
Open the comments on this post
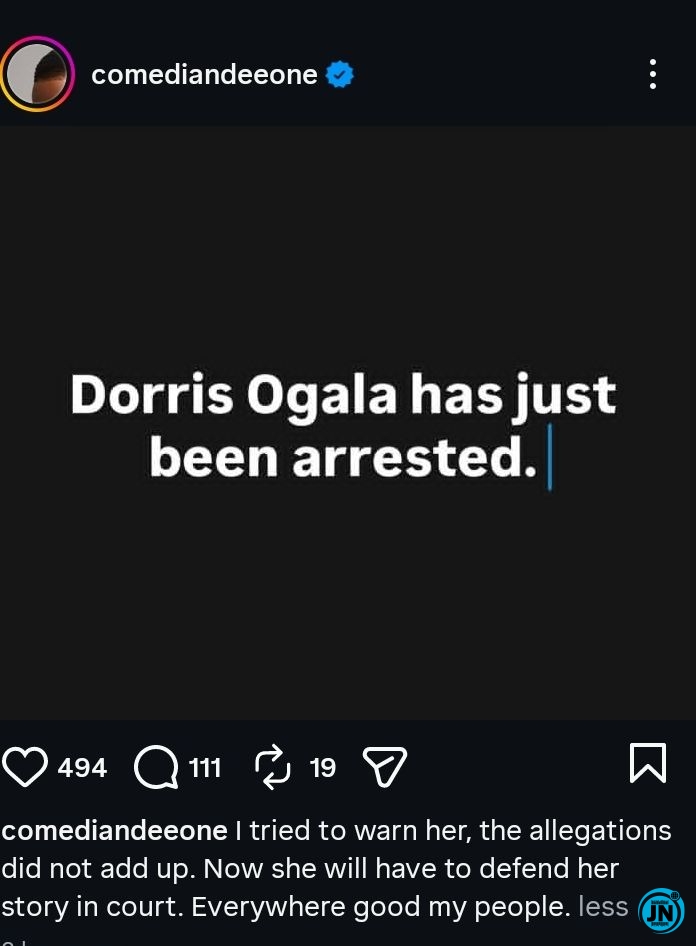[x=156, y=768]
